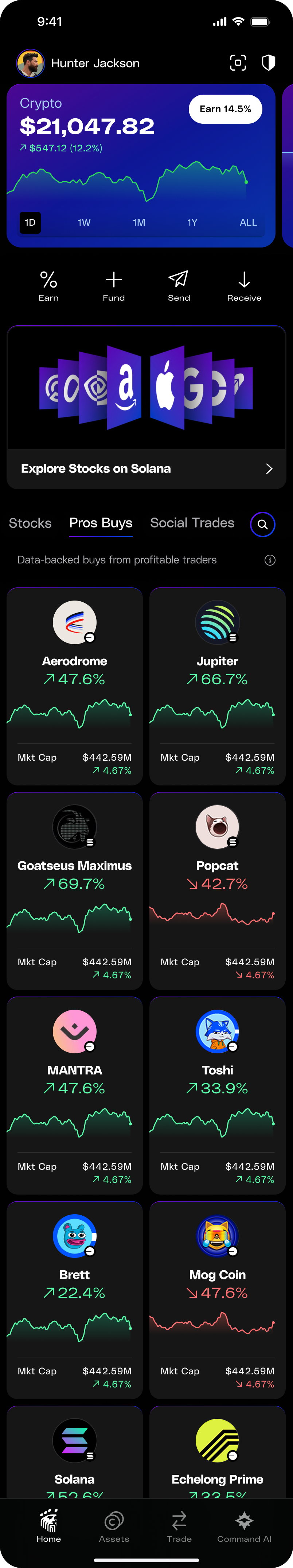Image resolution: width=293 pixels, height=1568 pixels.
Task: View info about data-backed buys
Action: coord(270,560)
